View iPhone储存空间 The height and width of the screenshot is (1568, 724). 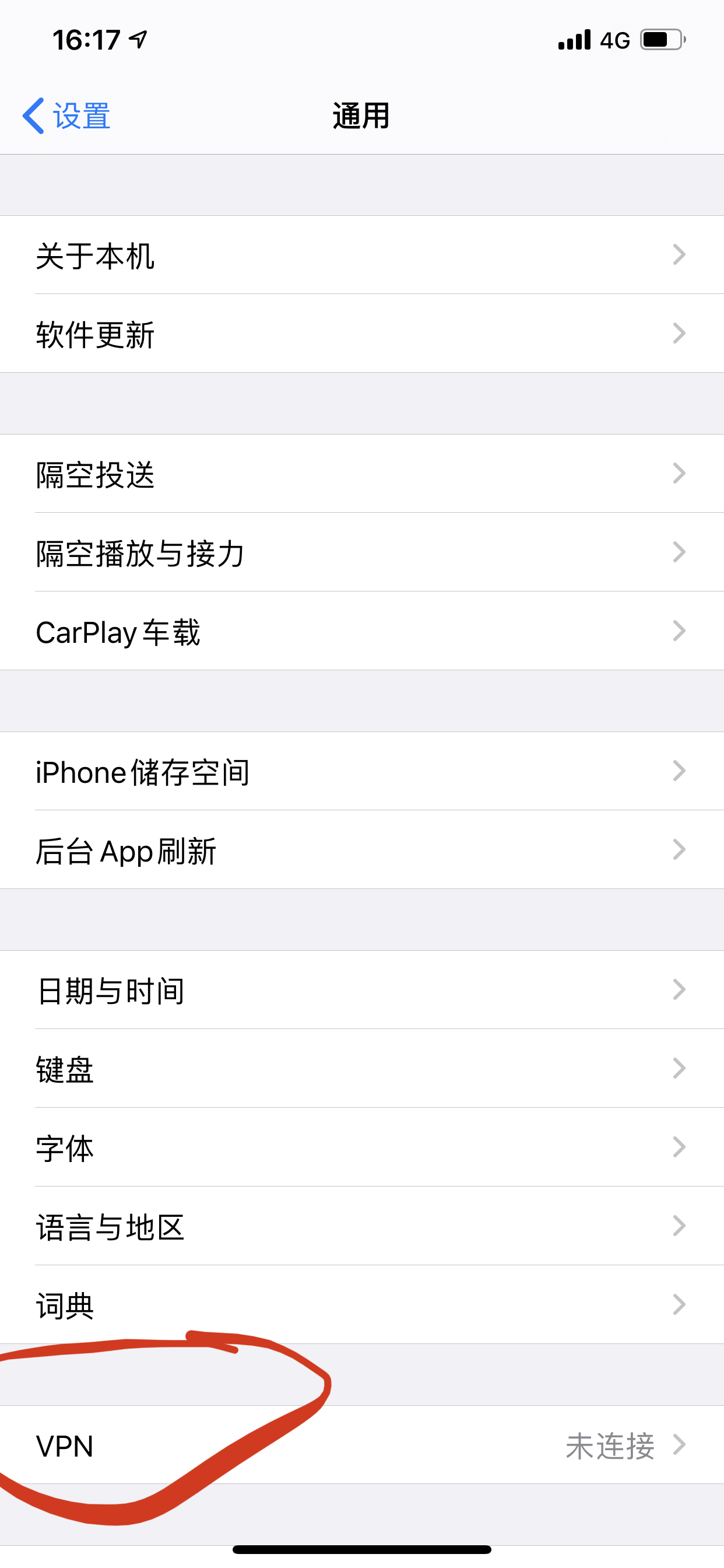click(x=361, y=771)
